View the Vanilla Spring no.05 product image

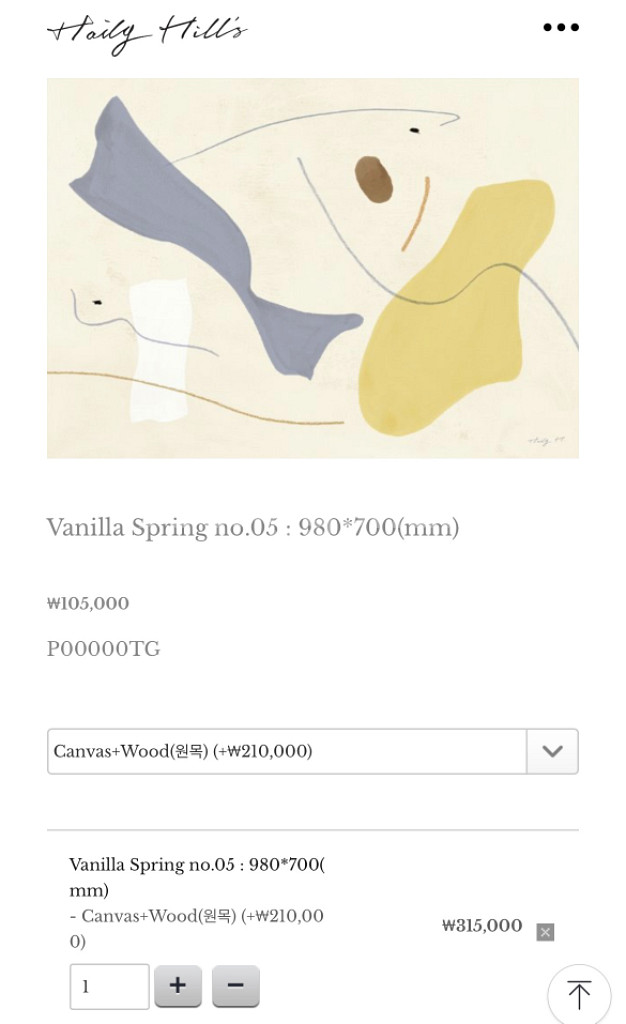pyautogui.click(x=312, y=268)
